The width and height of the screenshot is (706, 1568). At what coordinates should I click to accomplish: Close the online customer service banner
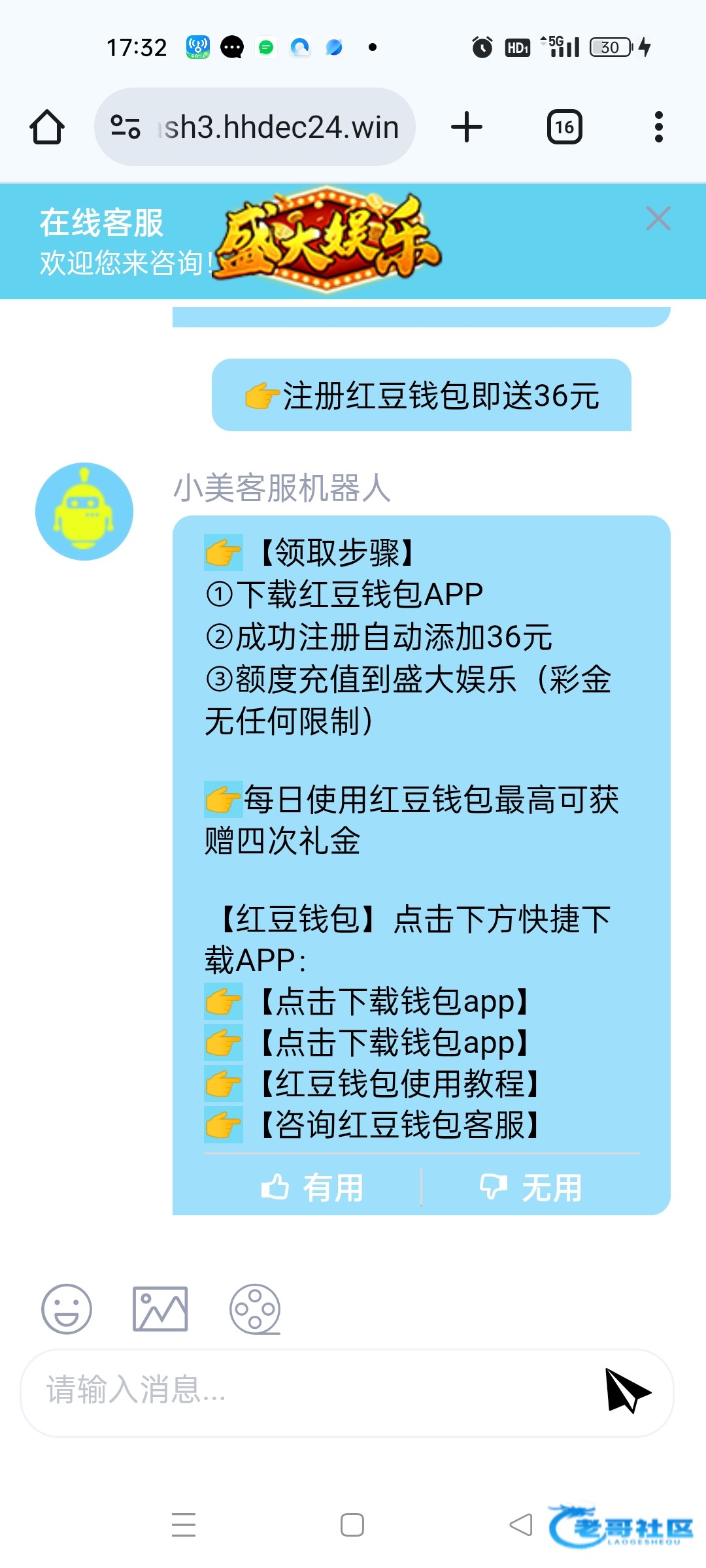point(658,219)
